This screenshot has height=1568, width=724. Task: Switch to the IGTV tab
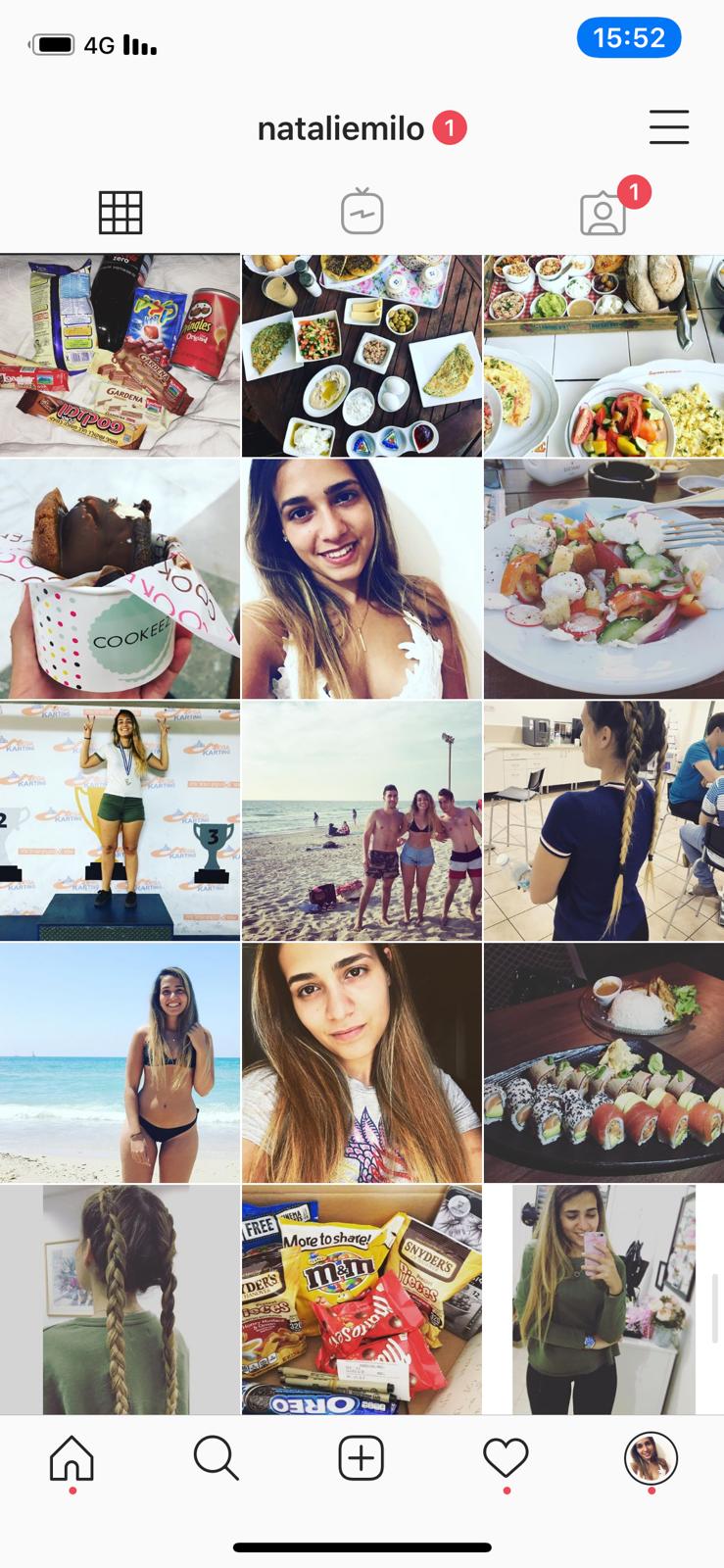coord(362,213)
